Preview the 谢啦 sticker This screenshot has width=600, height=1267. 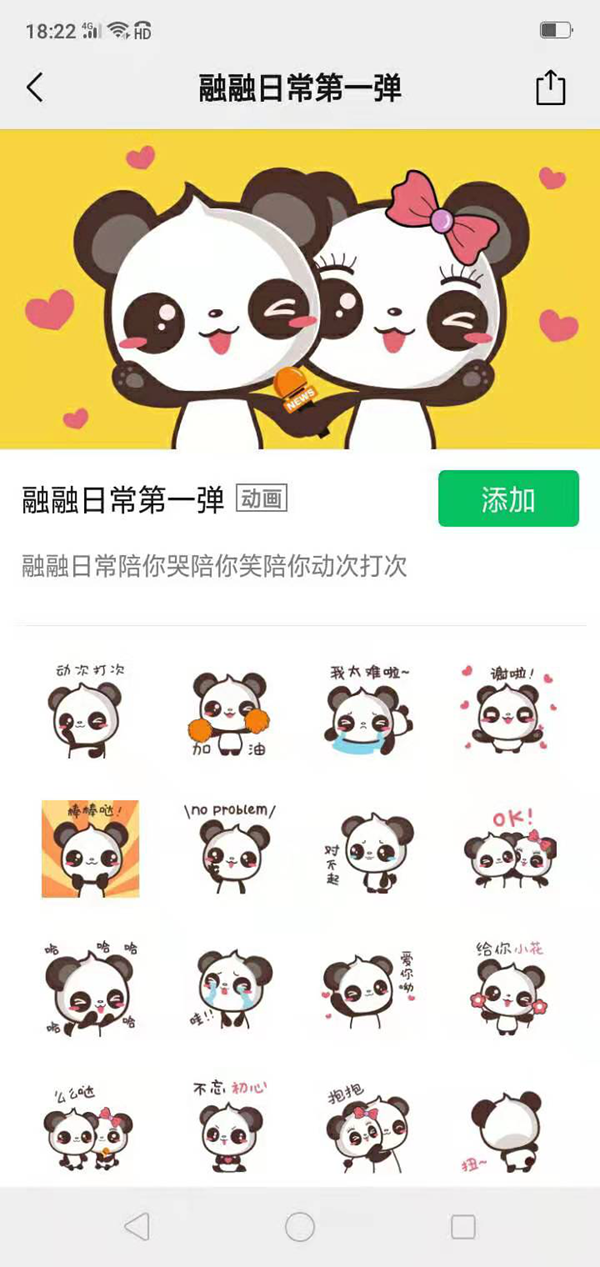[x=509, y=710]
